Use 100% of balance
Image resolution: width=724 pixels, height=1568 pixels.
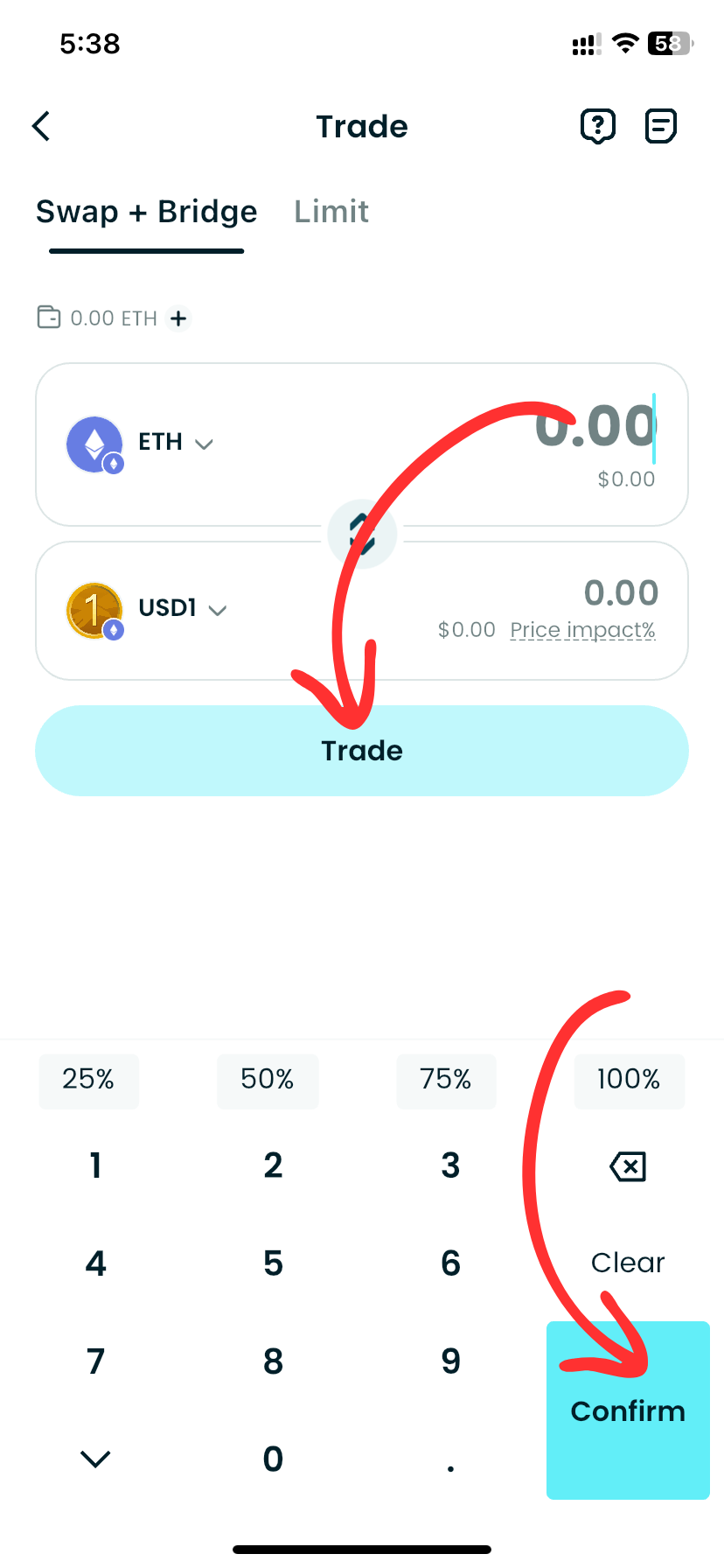629,1080
